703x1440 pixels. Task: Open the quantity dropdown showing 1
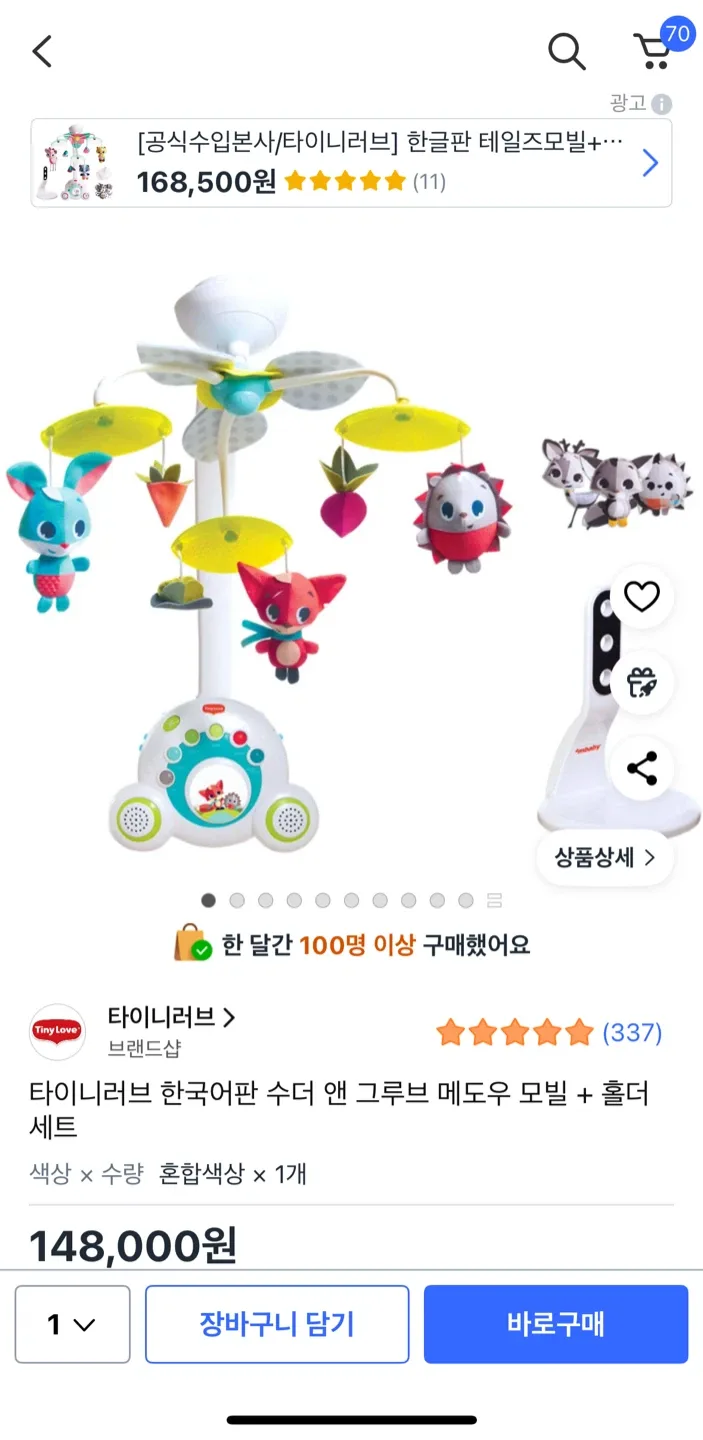pos(72,1324)
